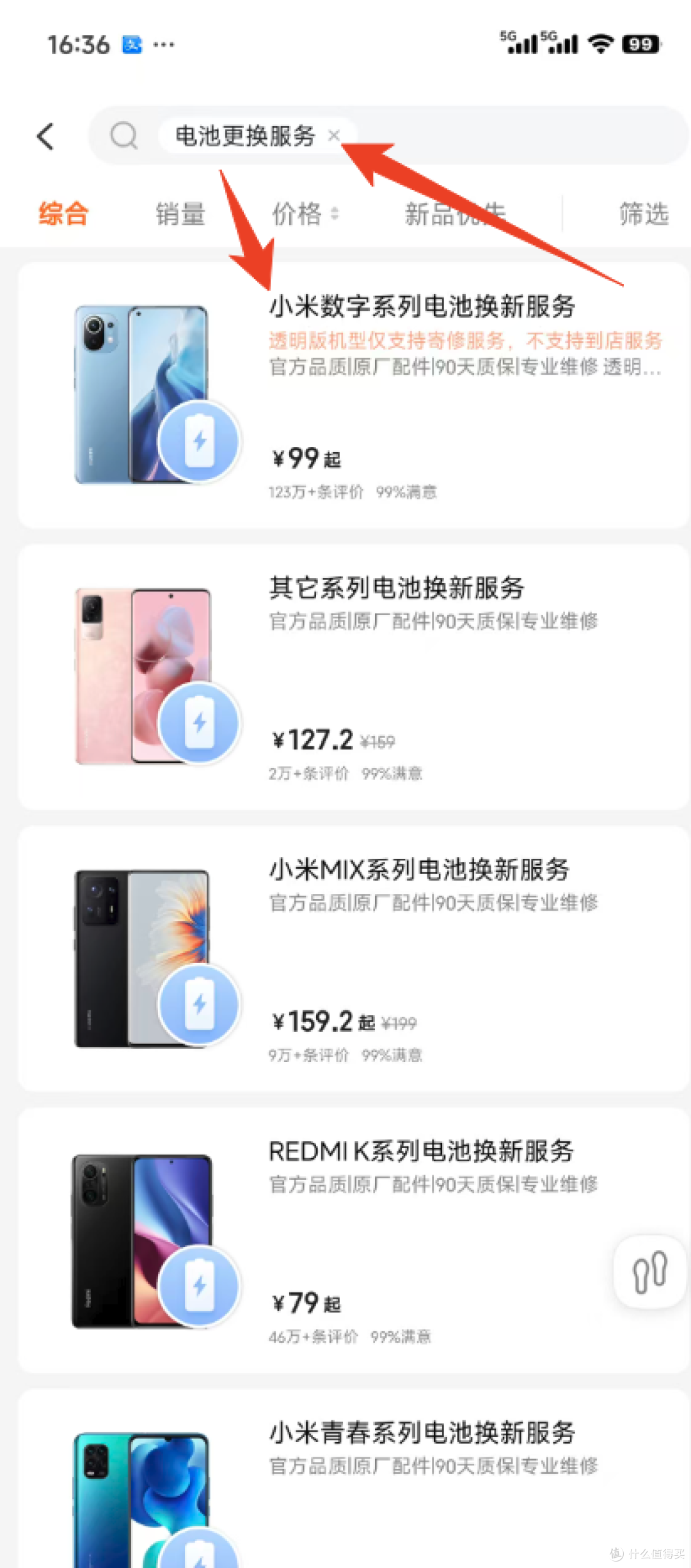Tap the search field

[x=389, y=136]
